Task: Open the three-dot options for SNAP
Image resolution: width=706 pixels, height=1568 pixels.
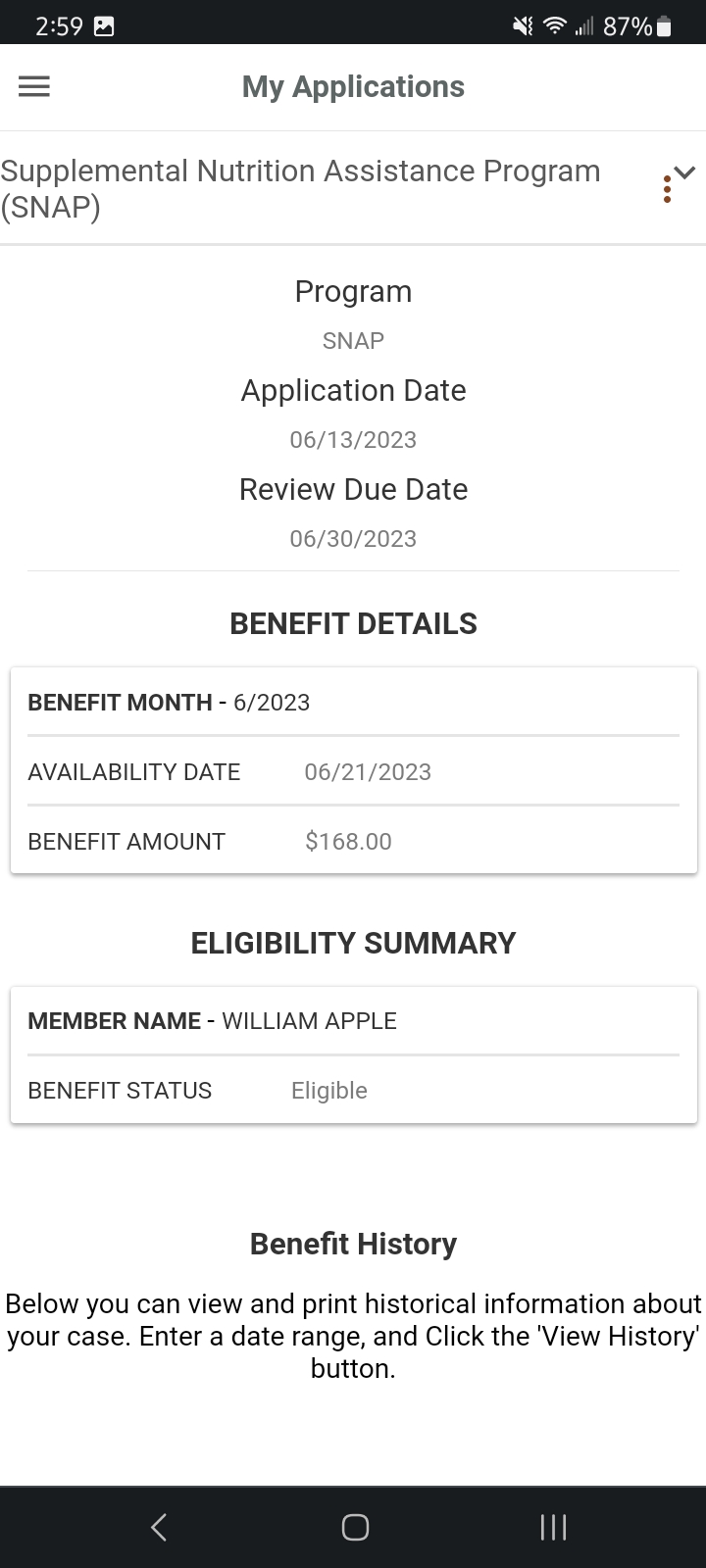Action: (x=667, y=189)
